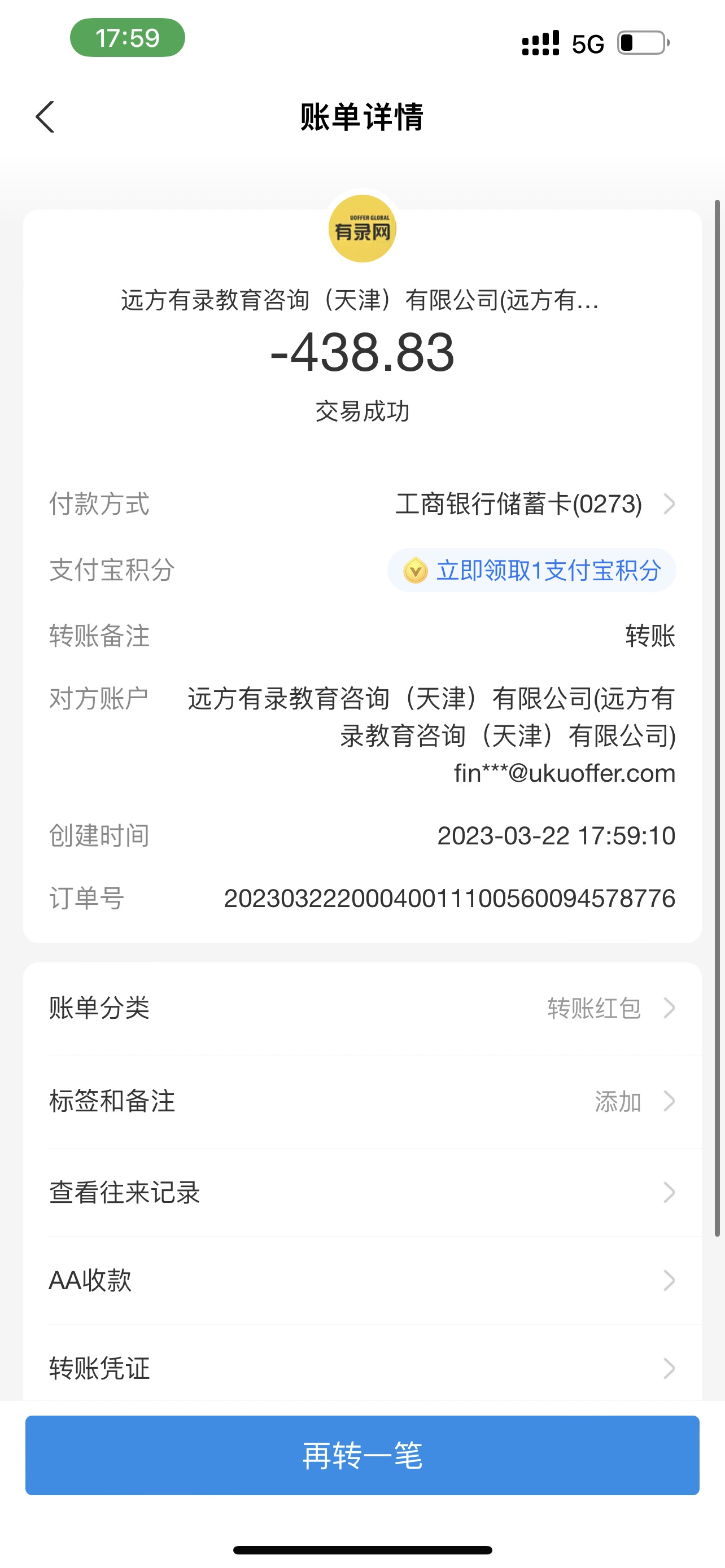Open payment method 工商银行储蓄卡(0273)

pyautogui.click(x=535, y=504)
